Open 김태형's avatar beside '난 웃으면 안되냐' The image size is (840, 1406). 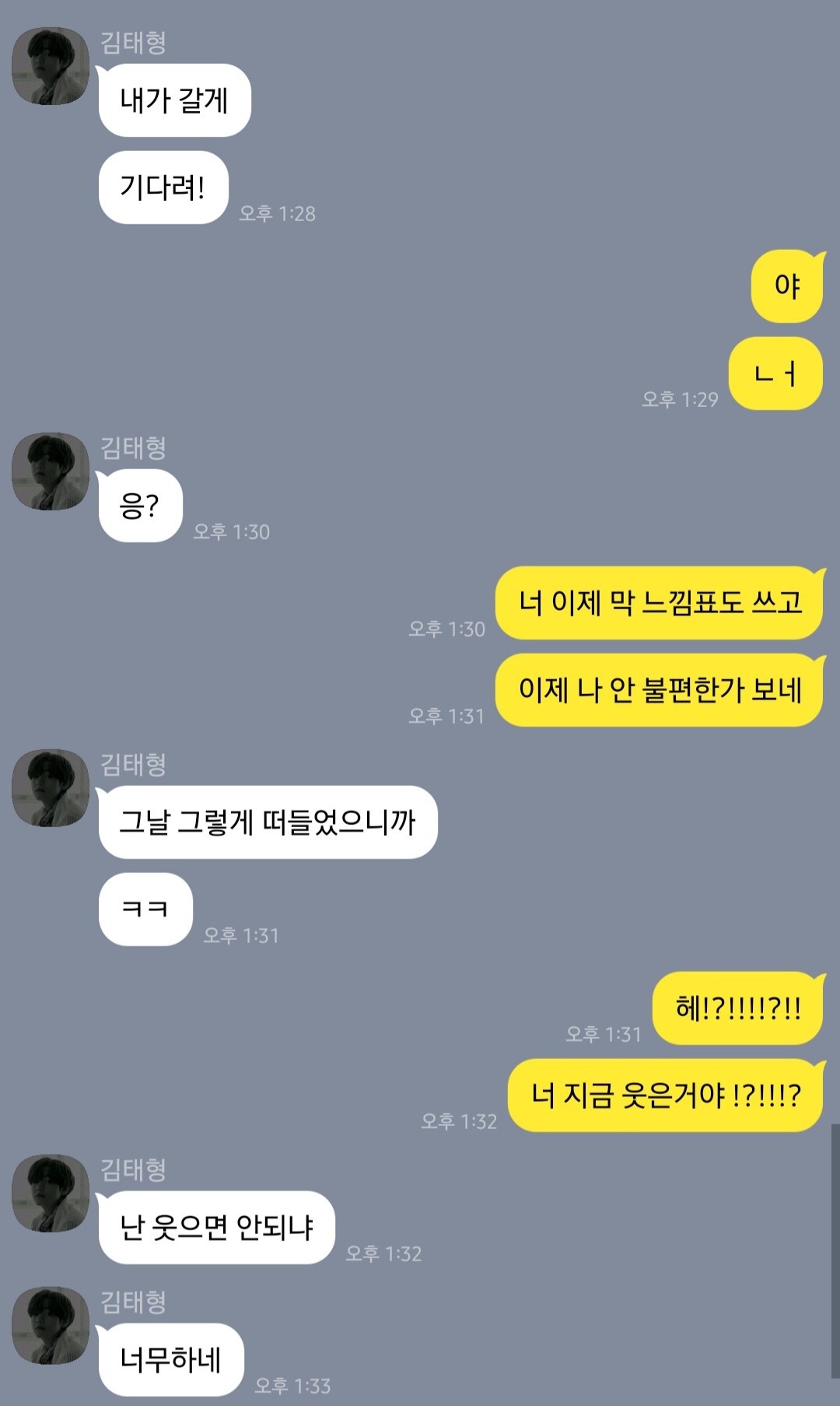[x=51, y=1194]
